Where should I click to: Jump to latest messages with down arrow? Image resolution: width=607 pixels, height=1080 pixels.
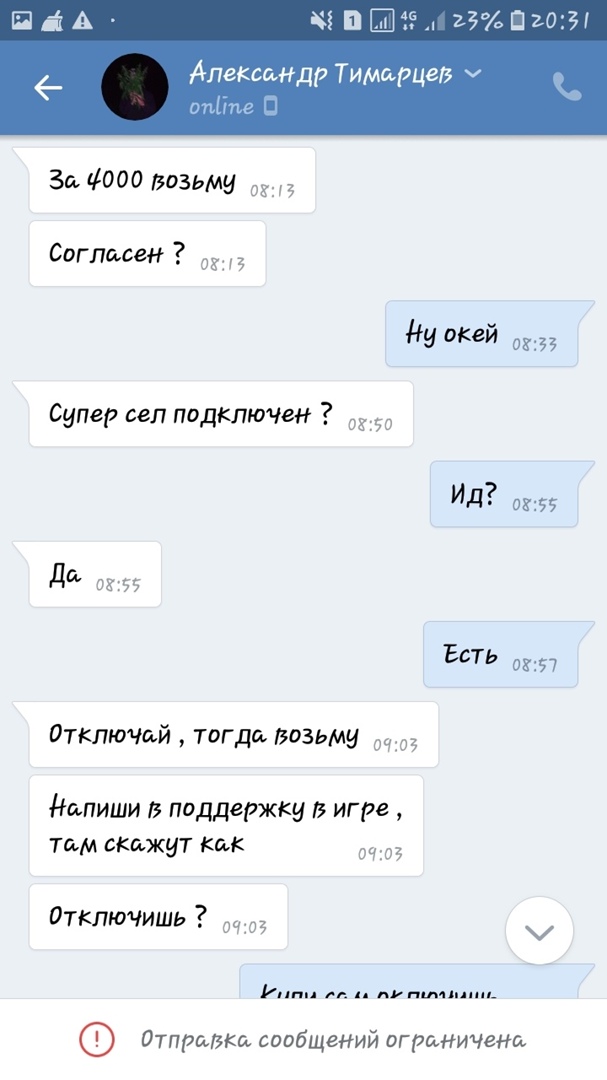(539, 932)
